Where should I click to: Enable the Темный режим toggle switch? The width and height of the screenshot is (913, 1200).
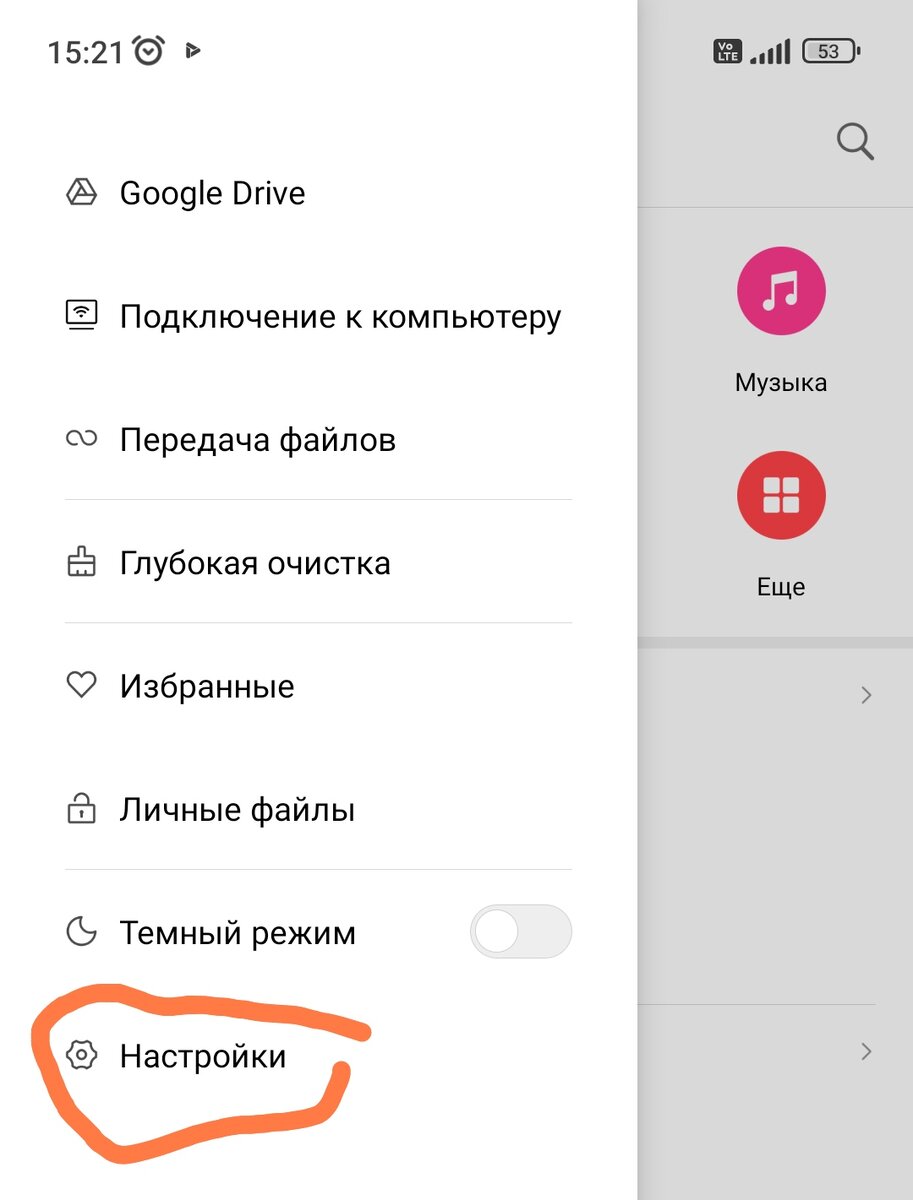[x=521, y=931]
